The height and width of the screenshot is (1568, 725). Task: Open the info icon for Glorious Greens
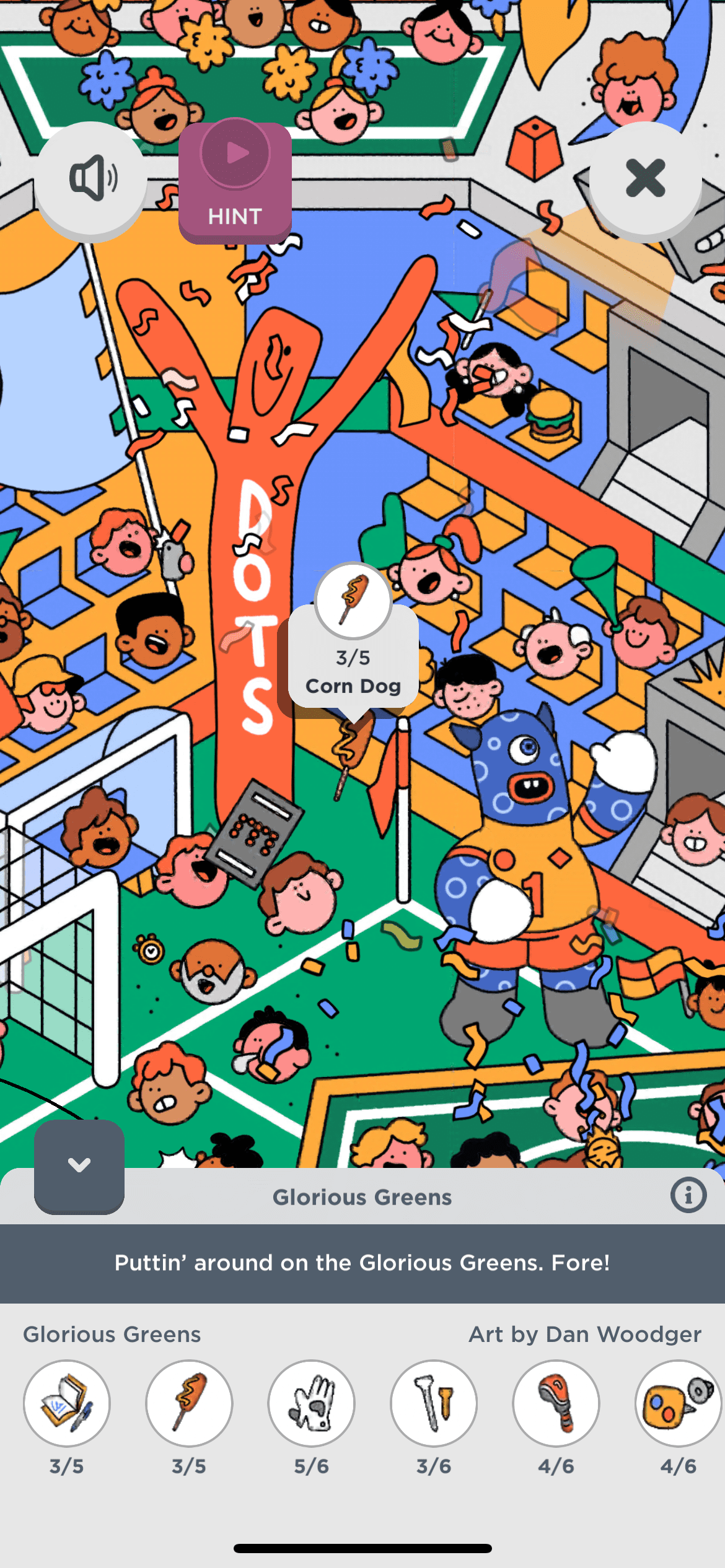pyautogui.click(x=688, y=1195)
